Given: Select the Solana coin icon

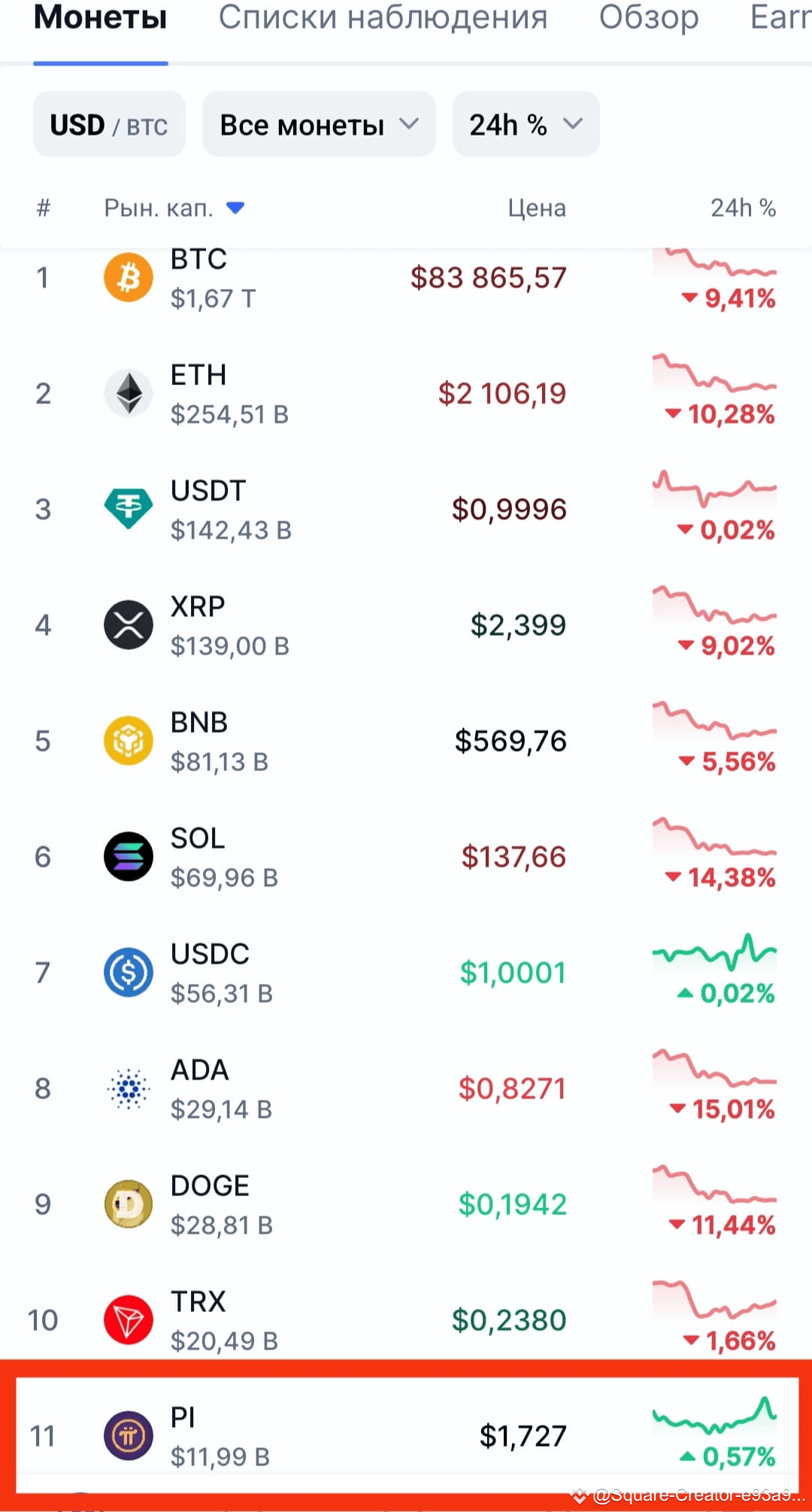Looking at the screenshot, I should (128, 856).
